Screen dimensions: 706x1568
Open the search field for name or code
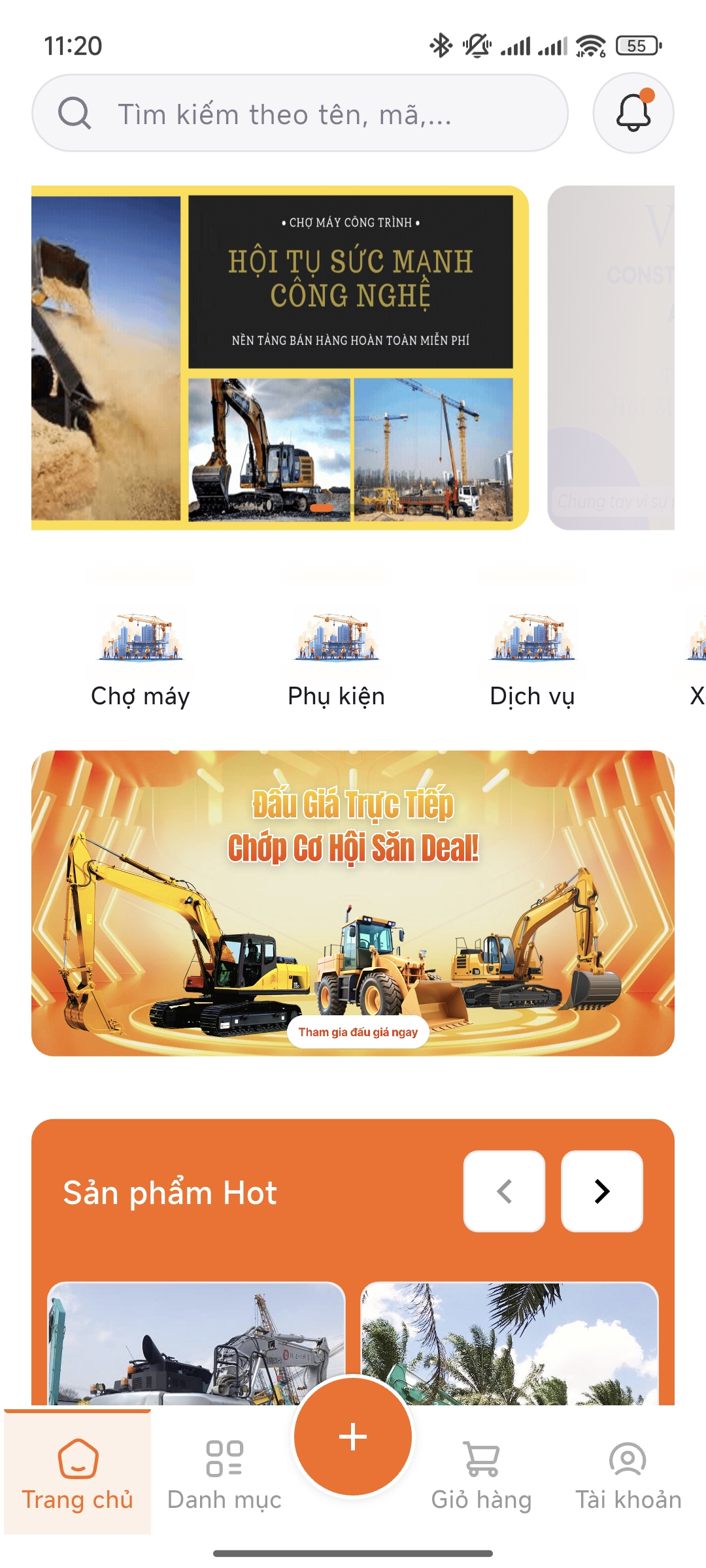(299, 114)
